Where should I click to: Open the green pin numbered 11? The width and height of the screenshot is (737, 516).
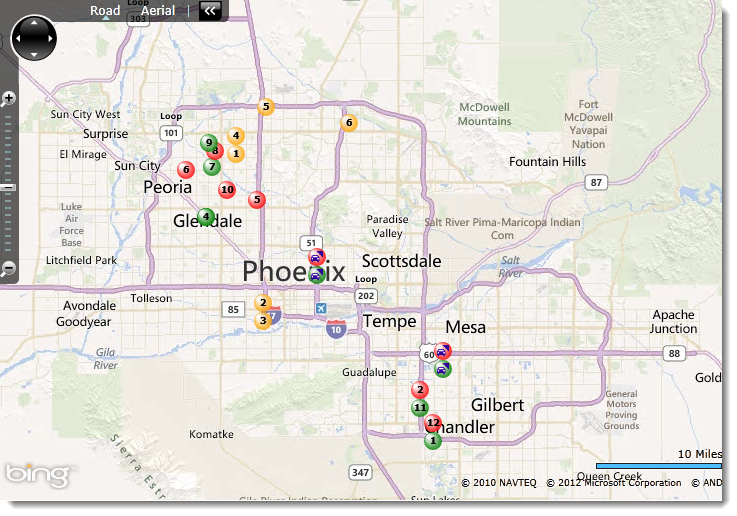click(x=420, y=408)
